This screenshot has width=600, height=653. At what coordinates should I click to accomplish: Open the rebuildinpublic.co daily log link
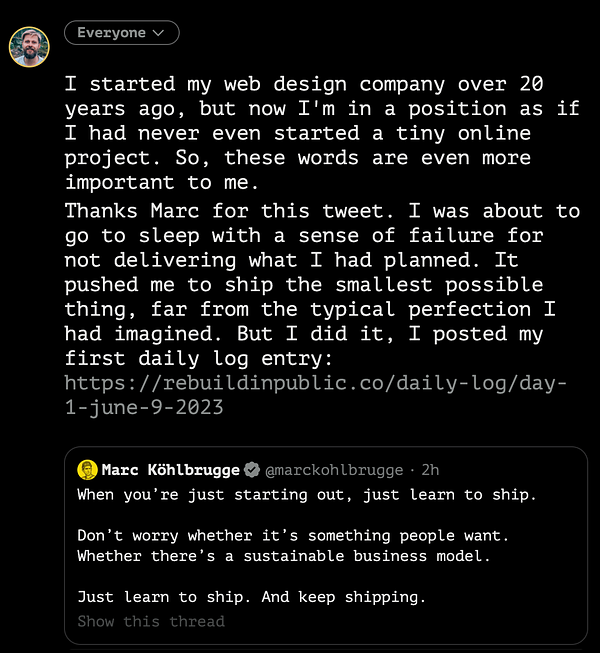[315, 395]
